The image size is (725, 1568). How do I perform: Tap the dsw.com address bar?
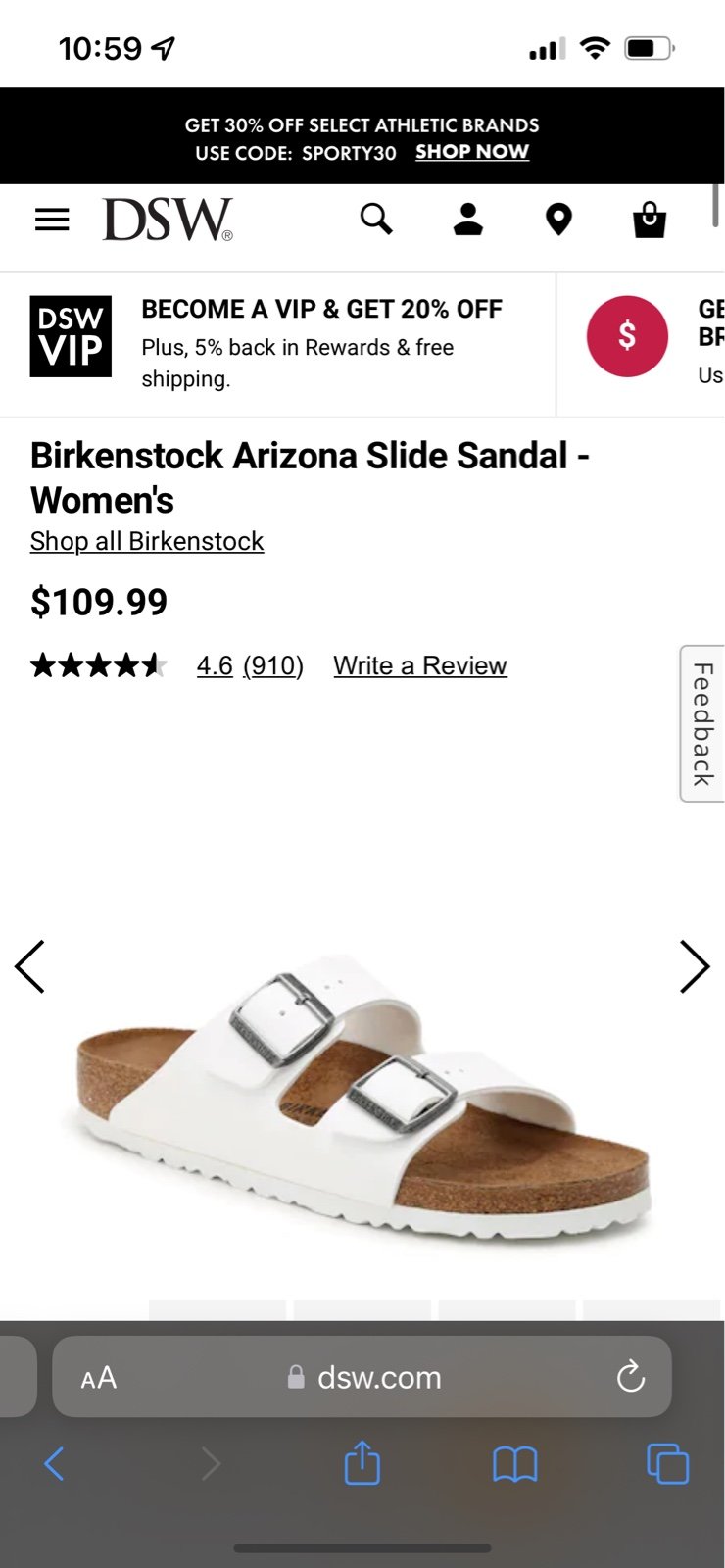click(x=362, y=1377)
